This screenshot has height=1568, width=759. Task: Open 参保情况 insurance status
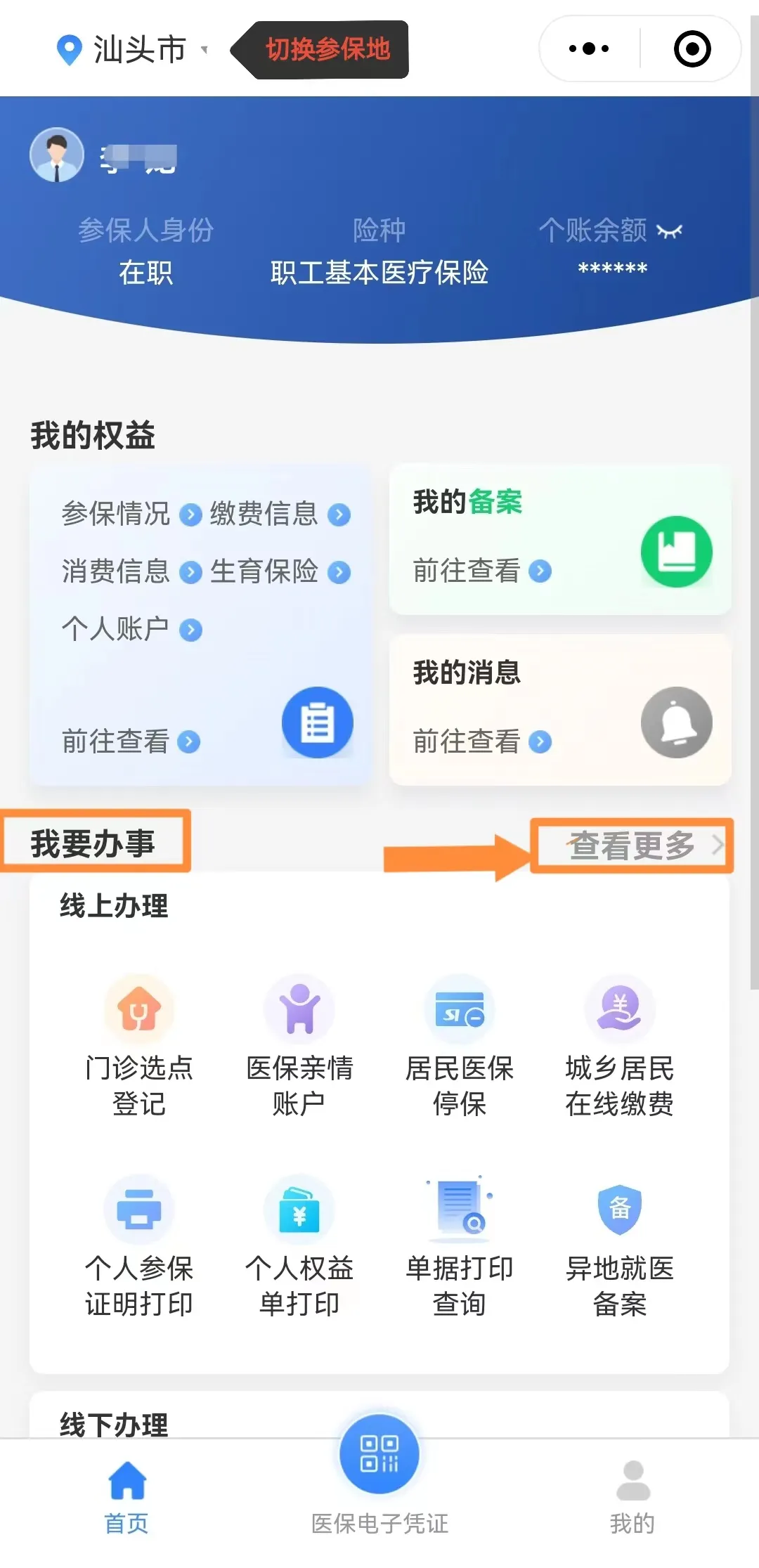pyautogui.click(x=131, y=514)
